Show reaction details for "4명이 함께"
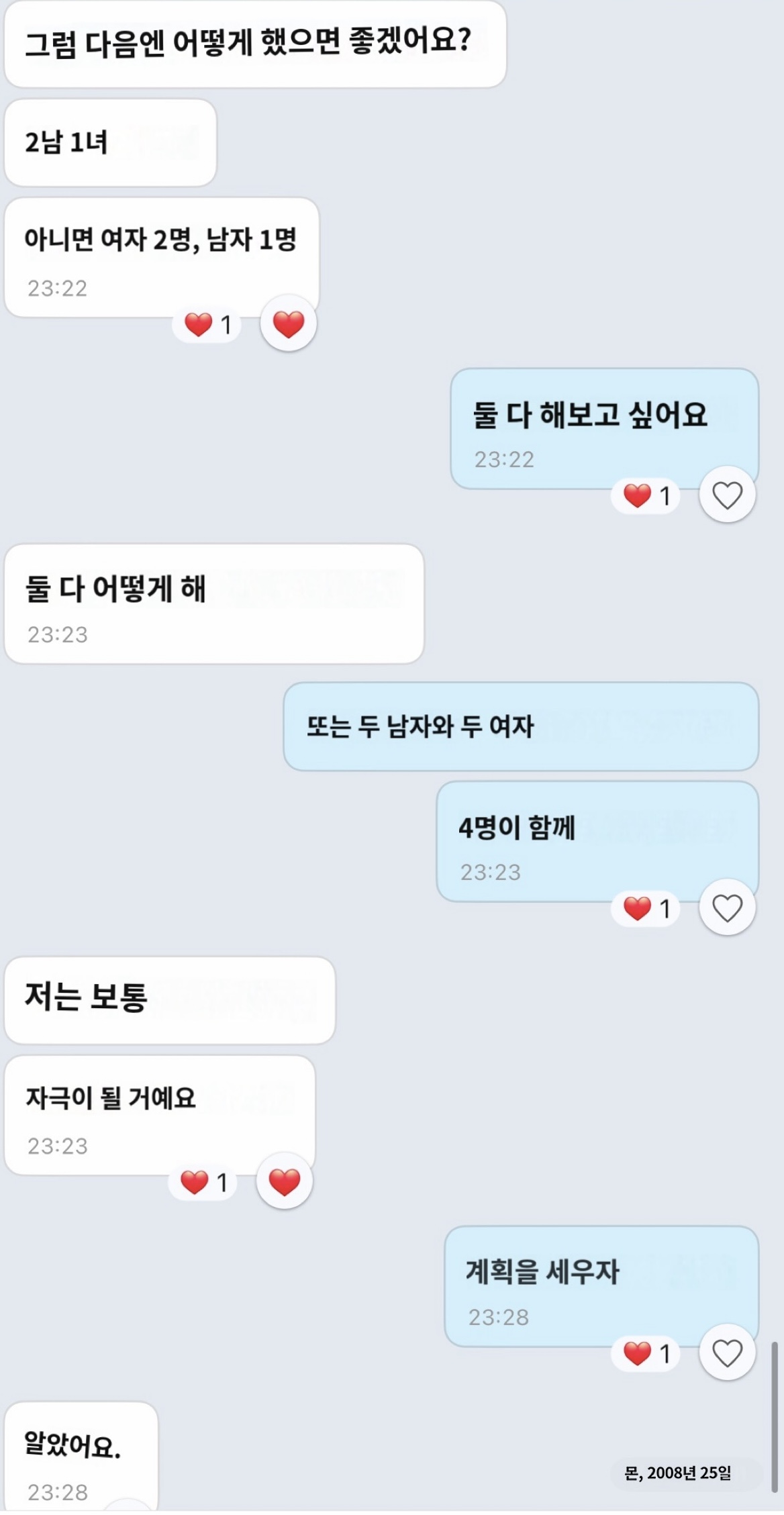Screen dimensions: 784x1515 [x=646, y=909]
